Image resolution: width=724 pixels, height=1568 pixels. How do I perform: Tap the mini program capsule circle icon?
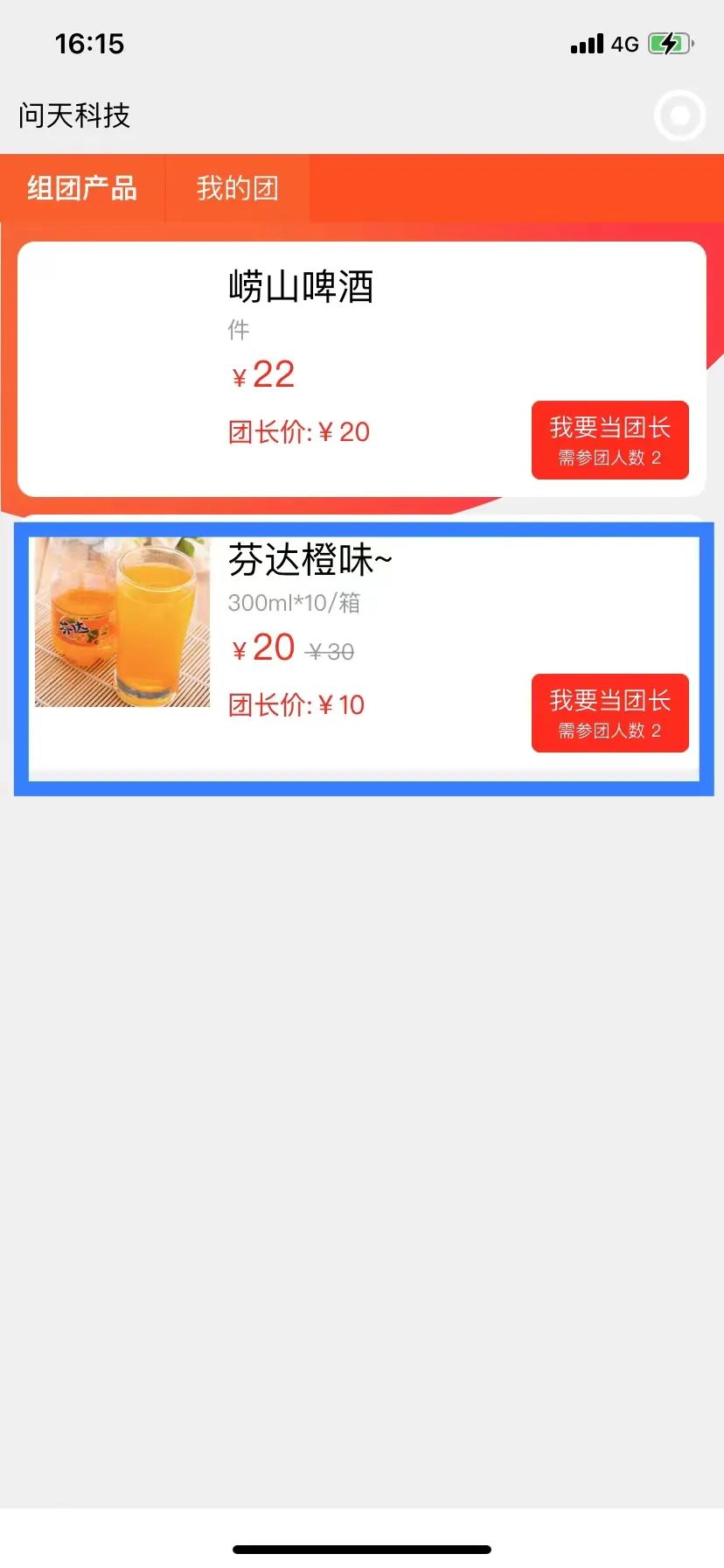tap(679, 115)
